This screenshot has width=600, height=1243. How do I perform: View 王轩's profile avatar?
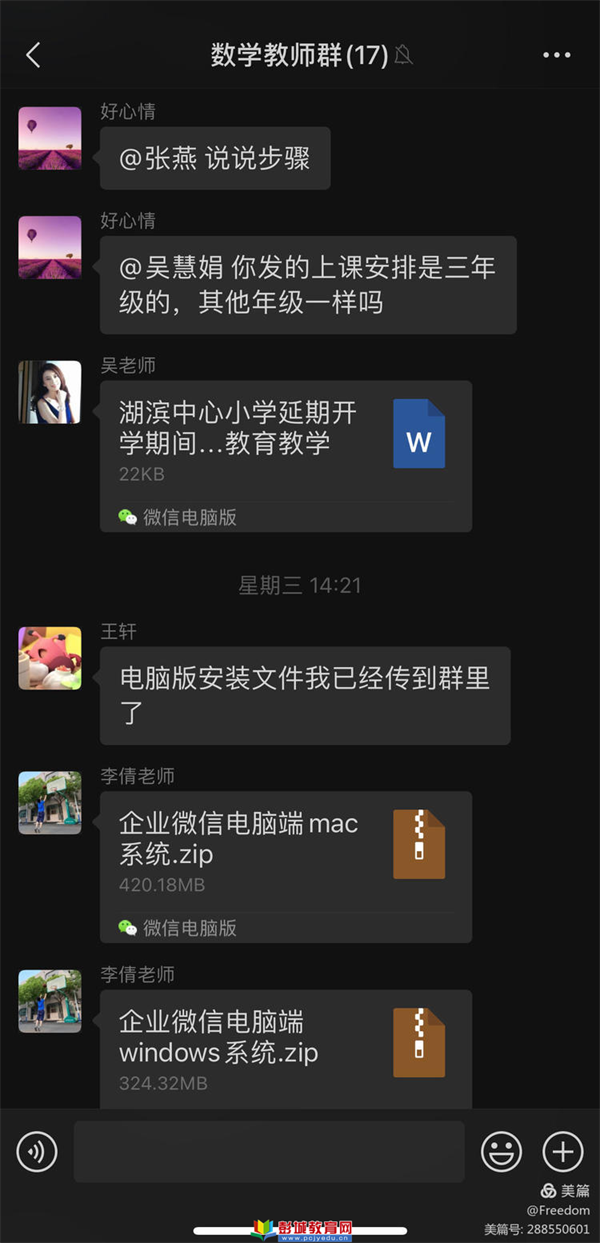click(49, 658)
